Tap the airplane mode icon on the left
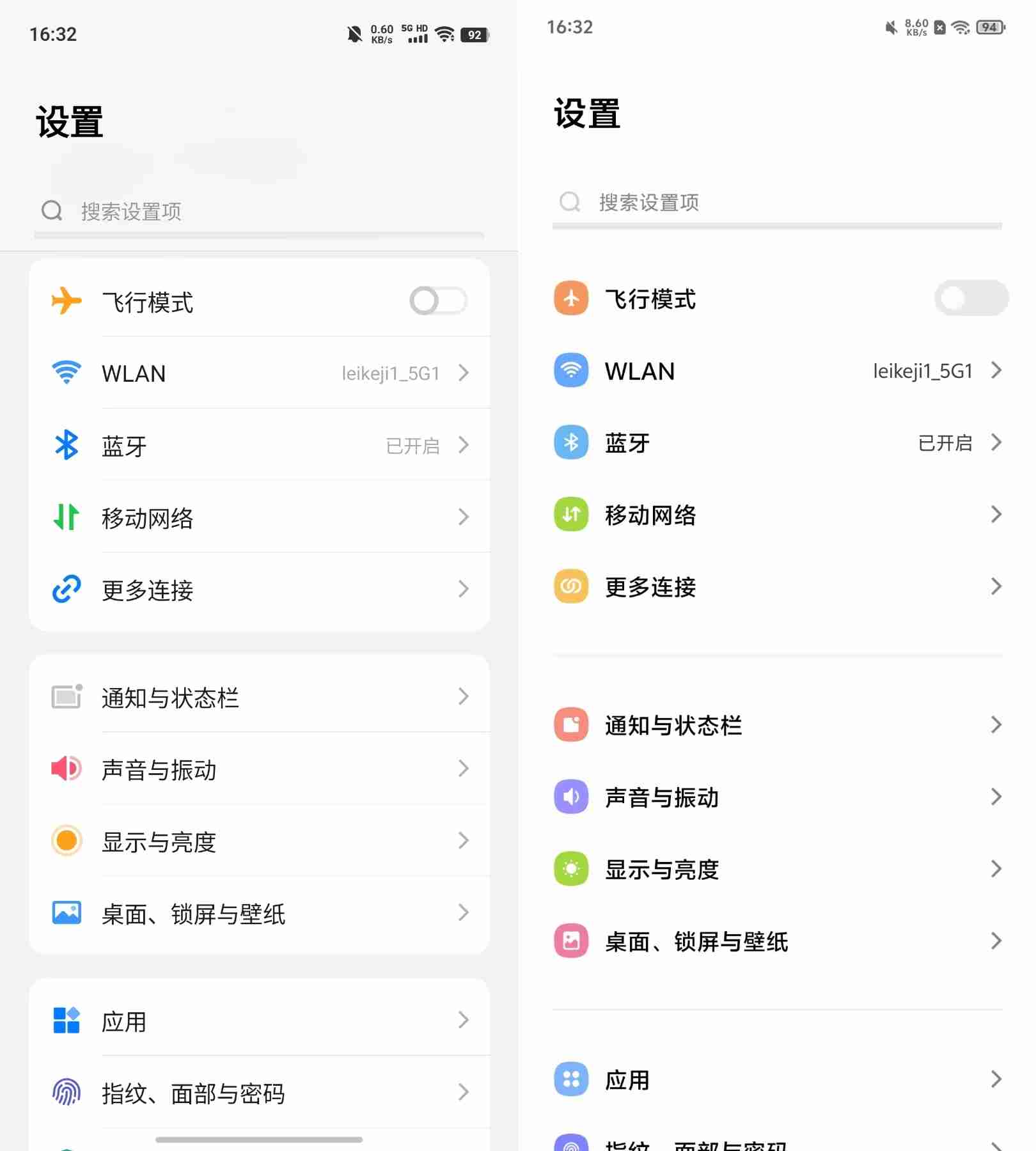Viewport: 1036px width, 1151px height. (66, 301)
